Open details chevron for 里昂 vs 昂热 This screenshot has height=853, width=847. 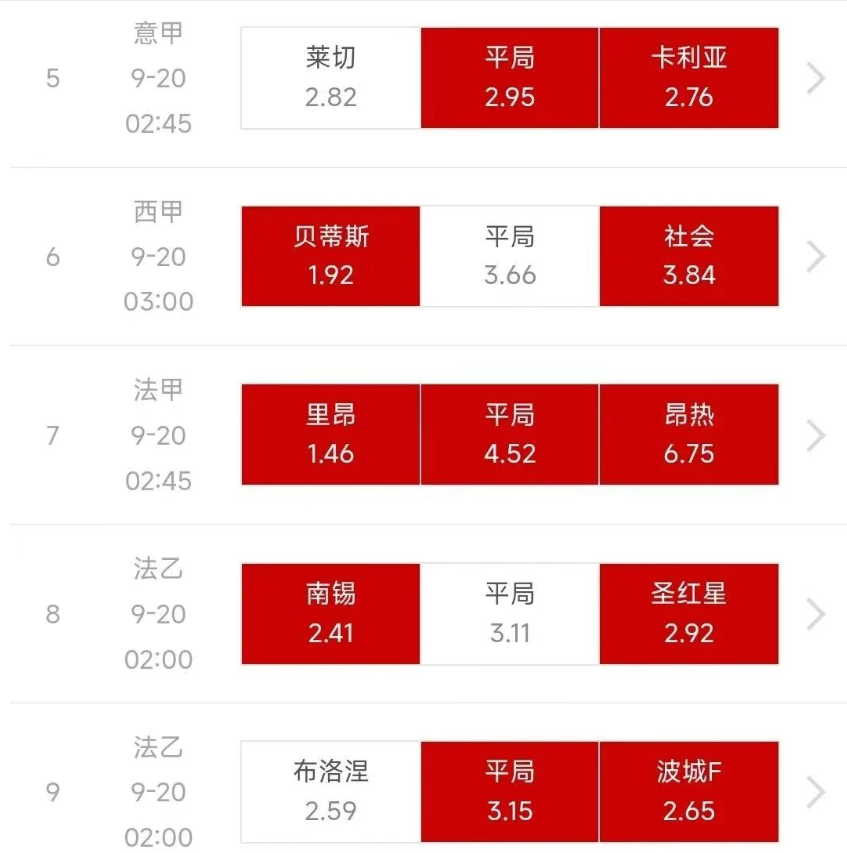(x=817, y=435)
